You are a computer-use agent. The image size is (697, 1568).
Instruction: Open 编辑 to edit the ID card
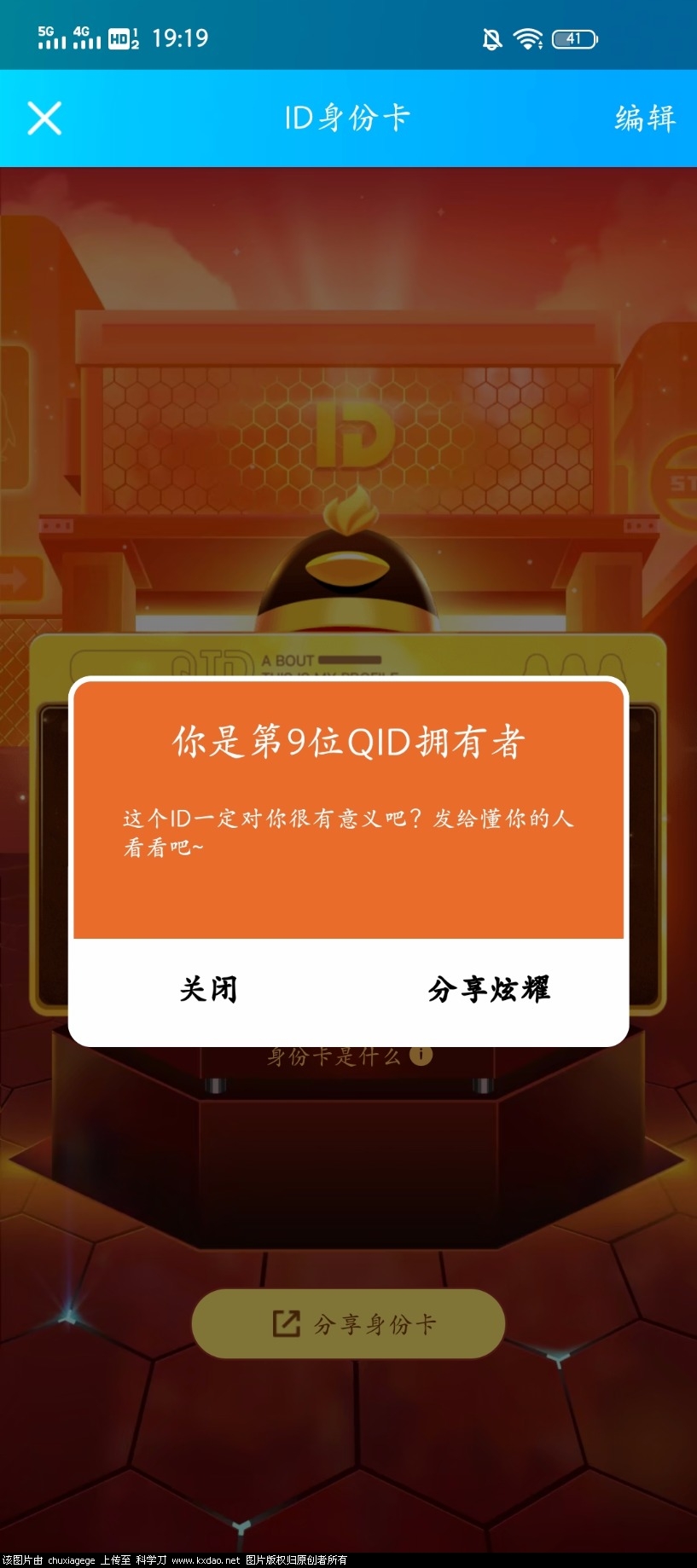(x=645, y=118)
